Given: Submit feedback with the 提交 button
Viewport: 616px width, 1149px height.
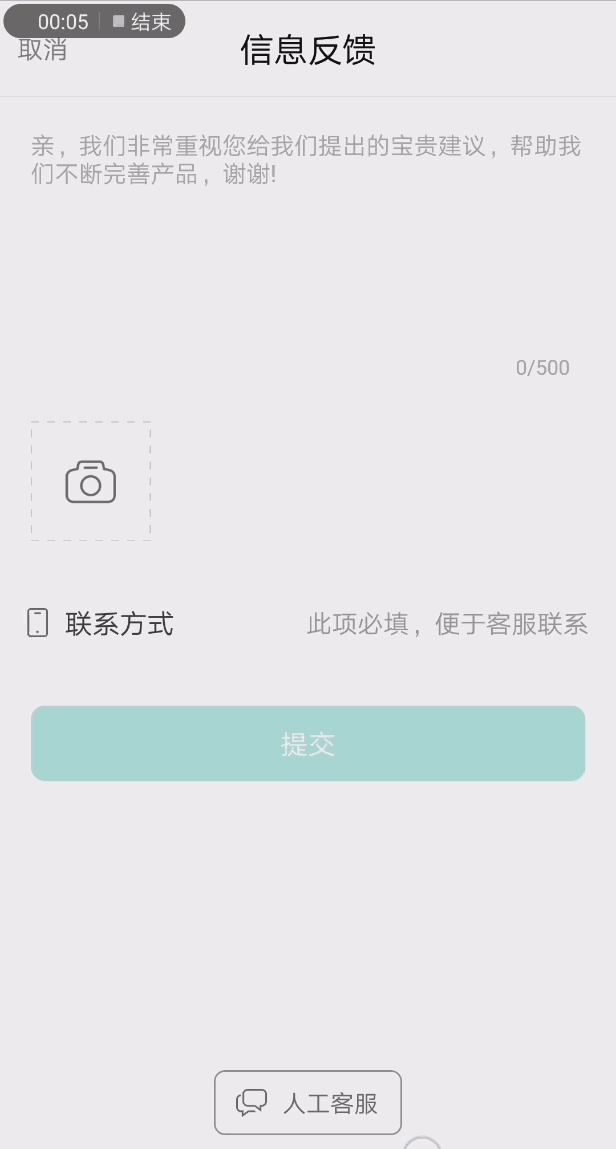Looking at the screenshot, I should [308, 744].
